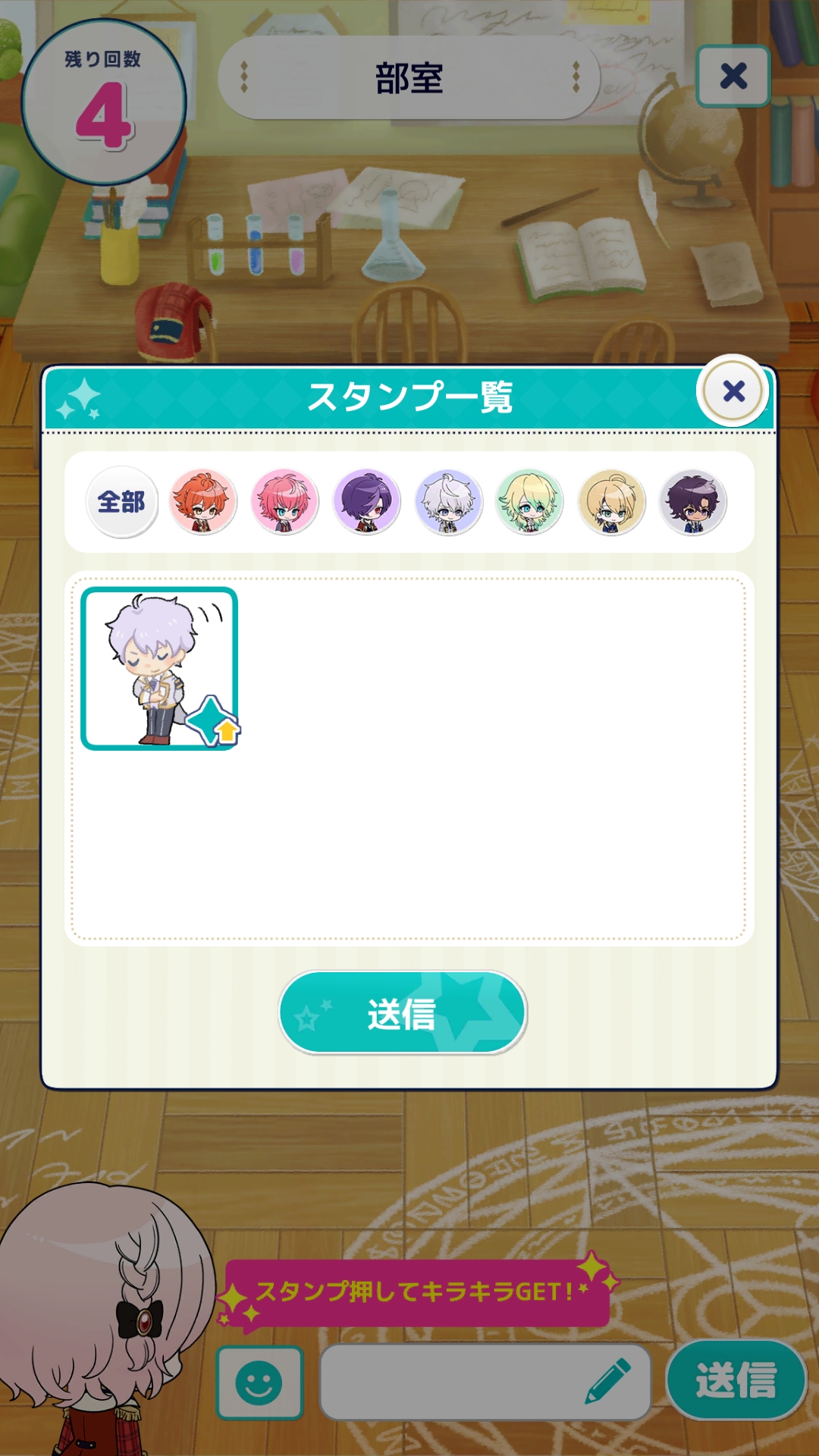This screenshot has width=819, height=1456.
Task: Filter stamps by the purple-haired character
Action: [x=366, y=502]
